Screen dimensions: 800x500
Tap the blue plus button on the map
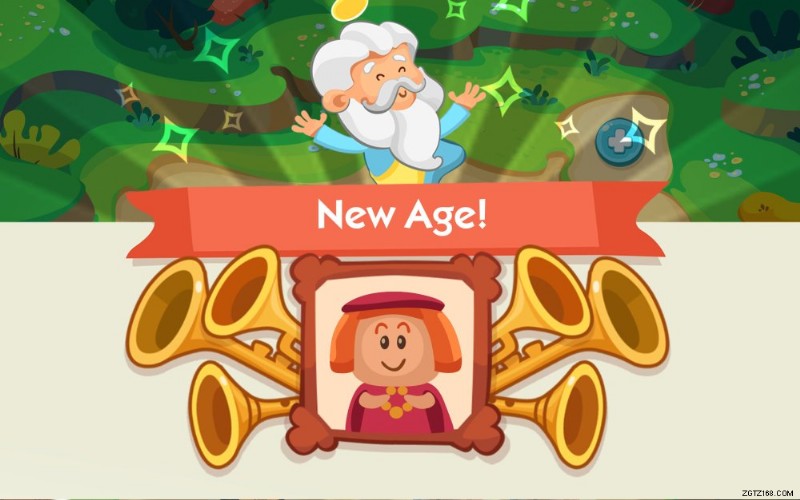coord(615,141)
